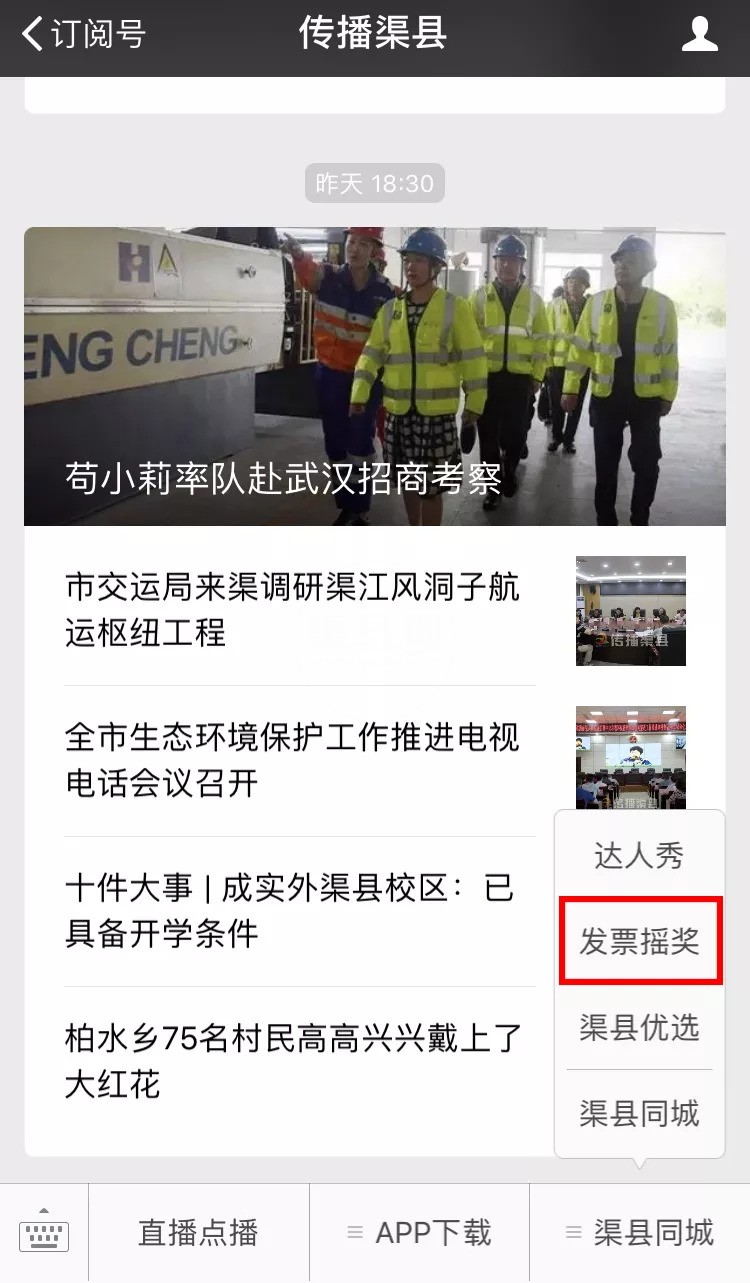Open article 苟小莉率队赴武汉招商考察
The image size is (750, 1283).
pos(374,376)
